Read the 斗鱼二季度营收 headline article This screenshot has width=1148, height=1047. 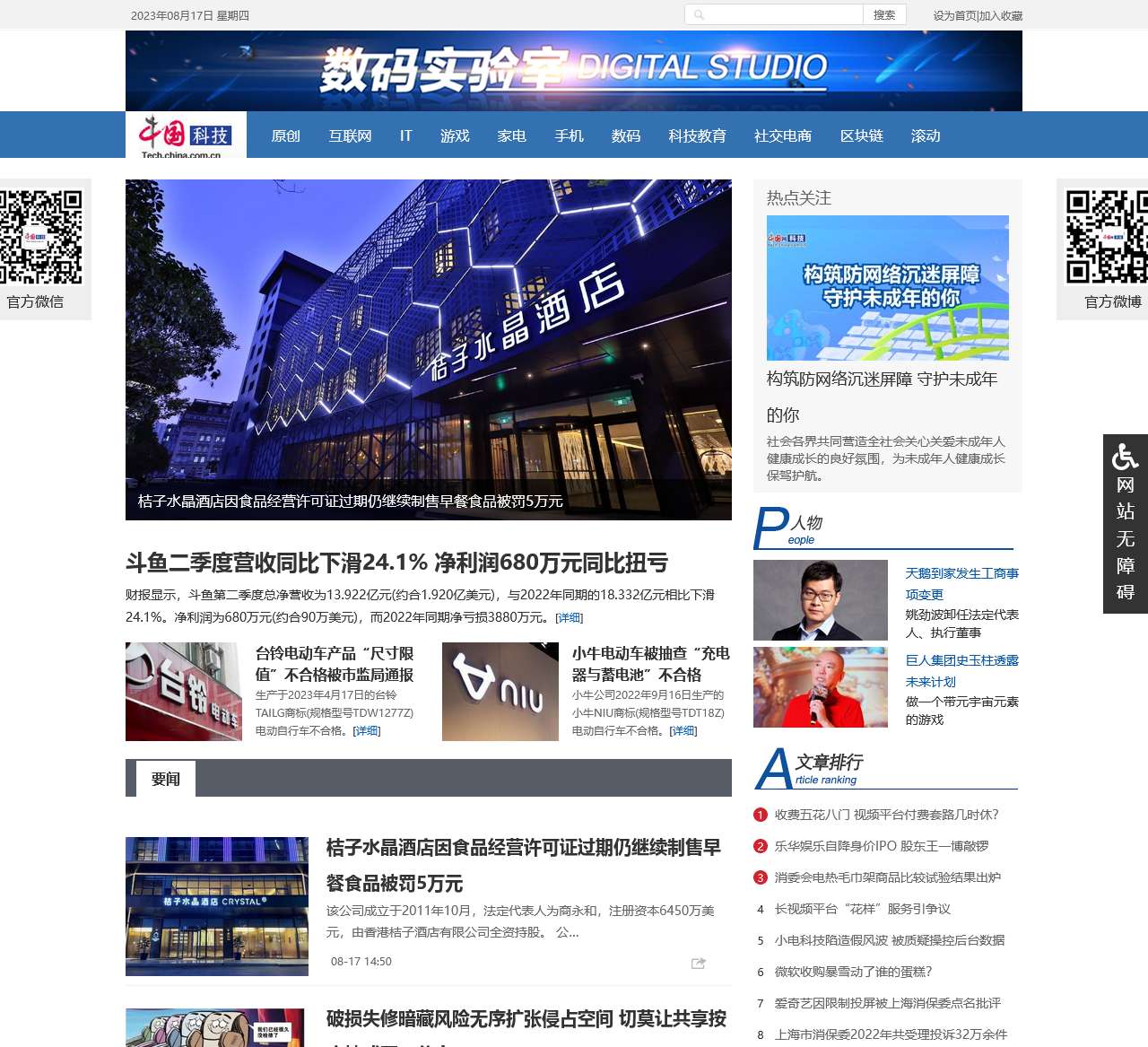point(396,563)
